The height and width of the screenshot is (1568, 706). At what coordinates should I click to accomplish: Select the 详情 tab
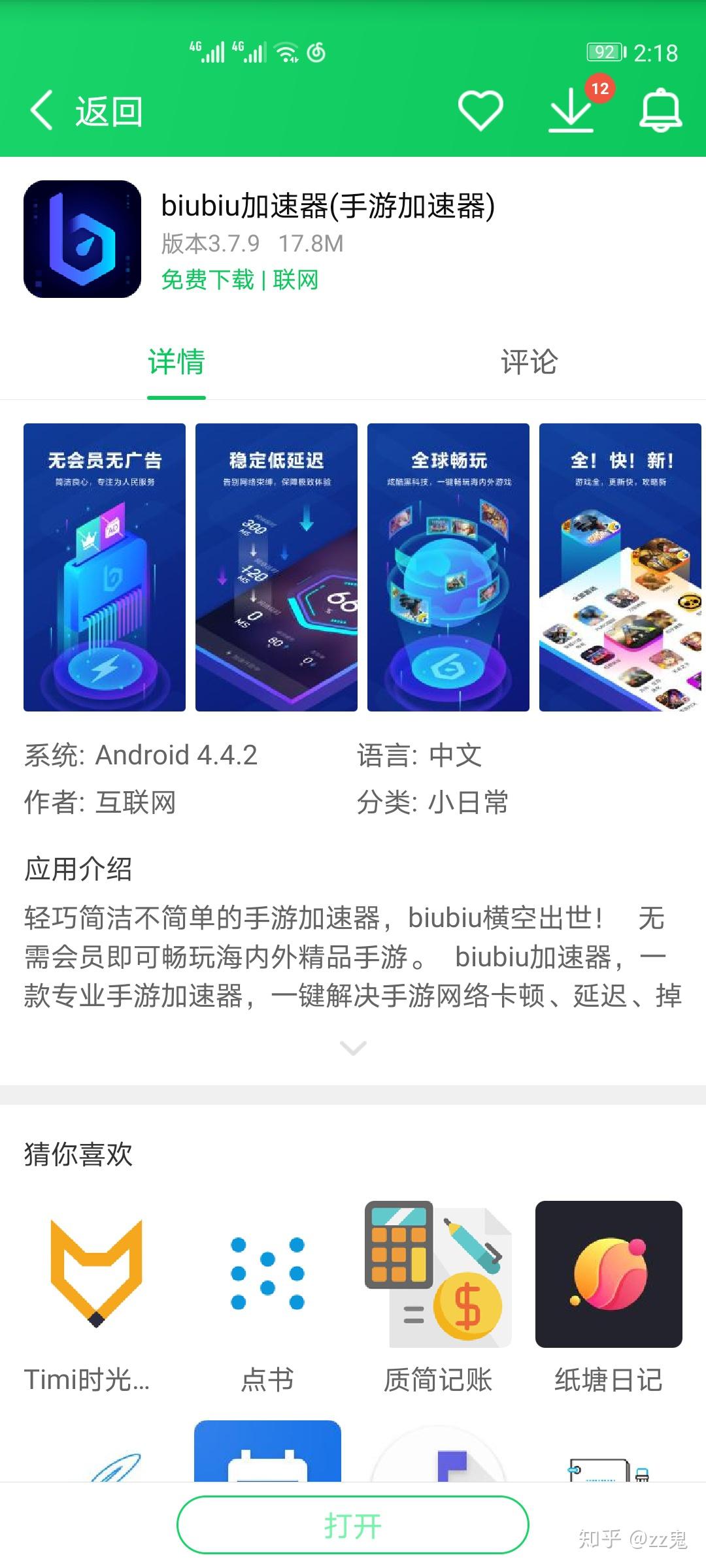click(176, 362)
